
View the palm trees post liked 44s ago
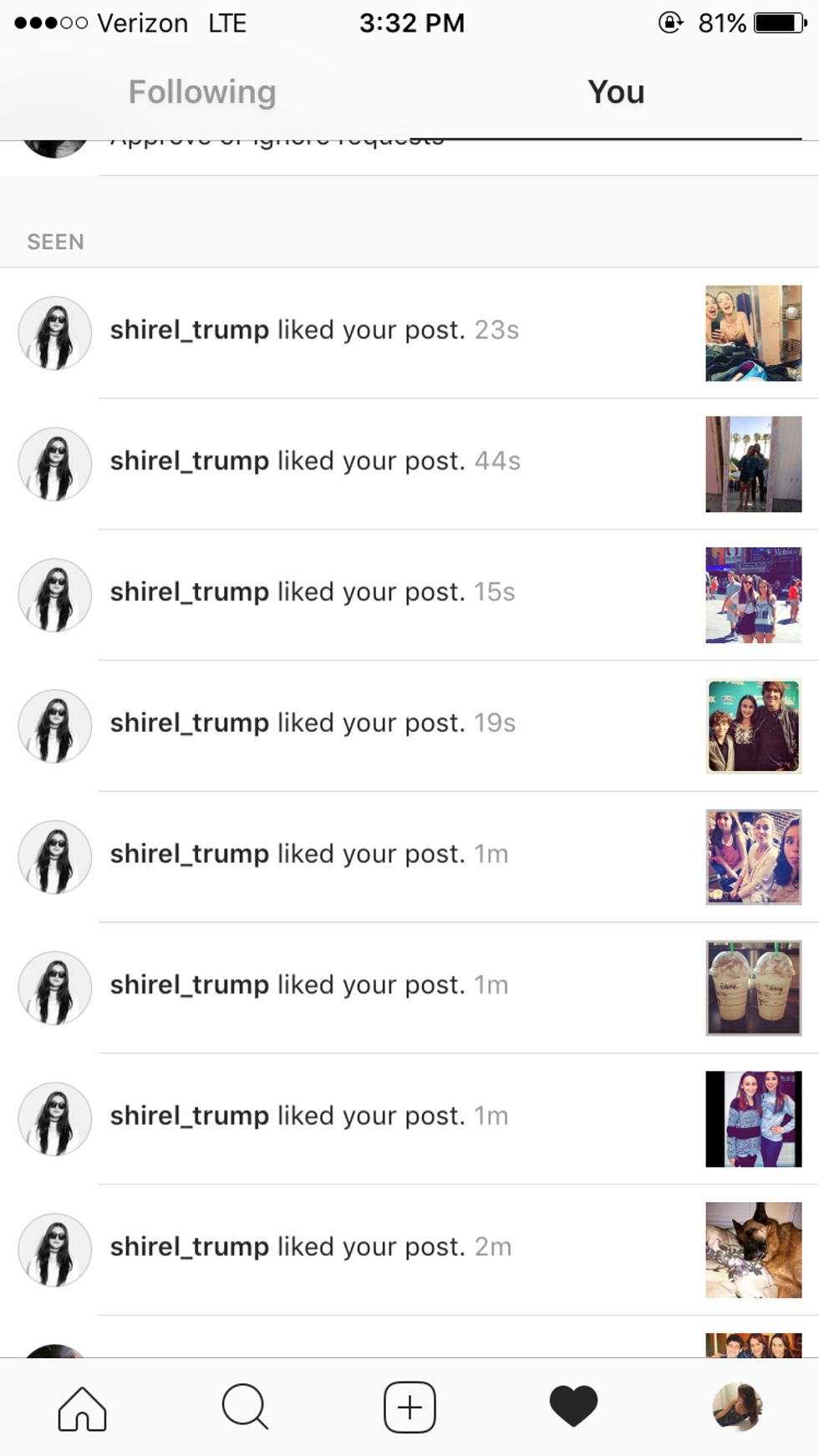point(753,464)
